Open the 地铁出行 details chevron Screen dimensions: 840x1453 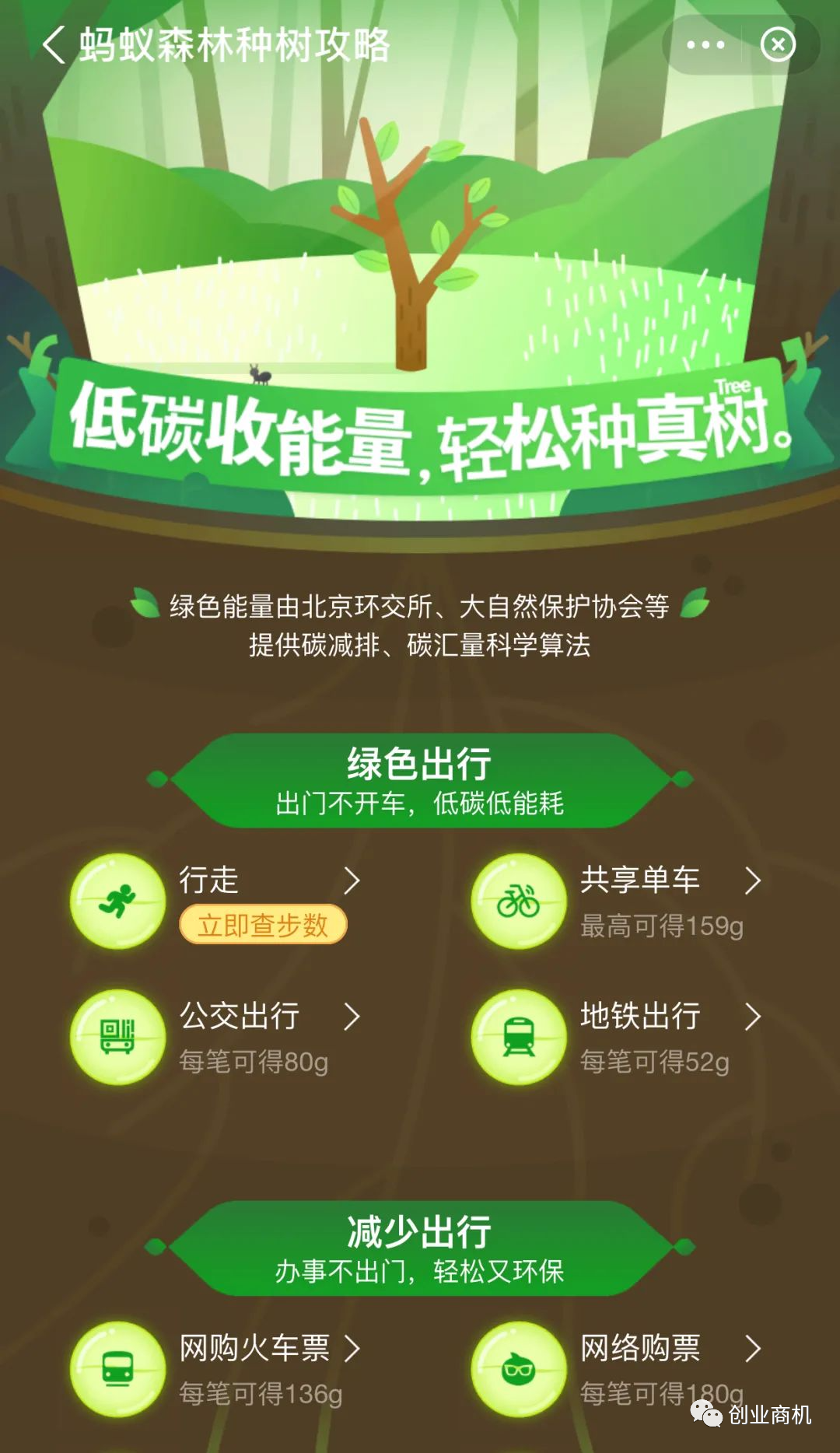[x=753, y=1015]
